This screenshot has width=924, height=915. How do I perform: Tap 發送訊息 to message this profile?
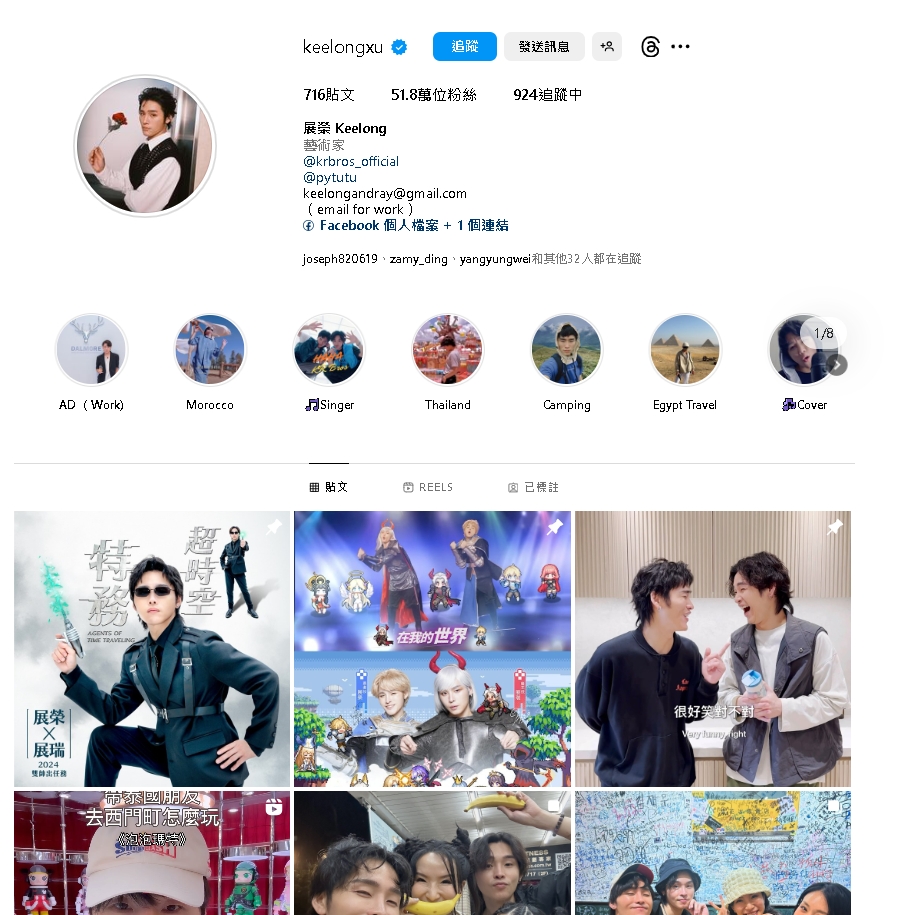544,46
